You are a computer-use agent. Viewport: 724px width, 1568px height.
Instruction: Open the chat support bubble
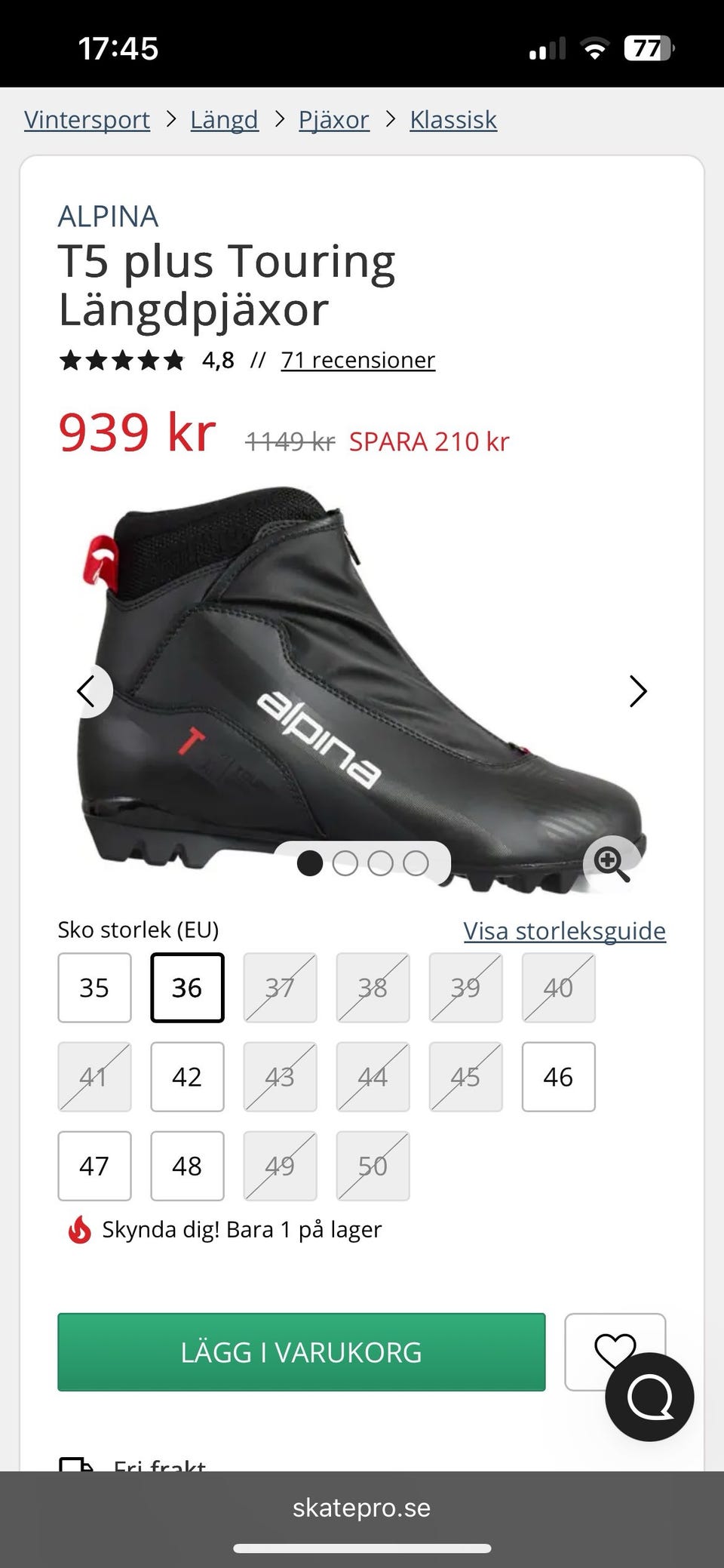tap(649, 1397)
